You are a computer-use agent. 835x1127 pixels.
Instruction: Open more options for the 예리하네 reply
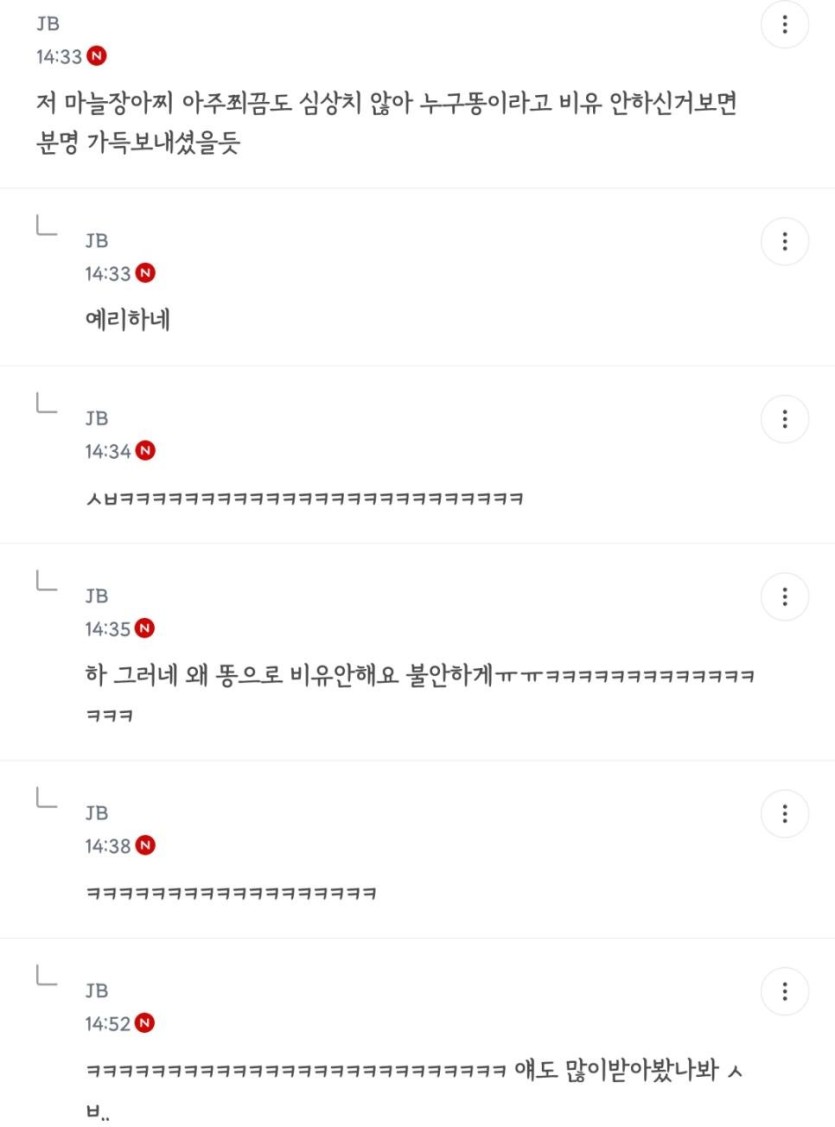785,241
